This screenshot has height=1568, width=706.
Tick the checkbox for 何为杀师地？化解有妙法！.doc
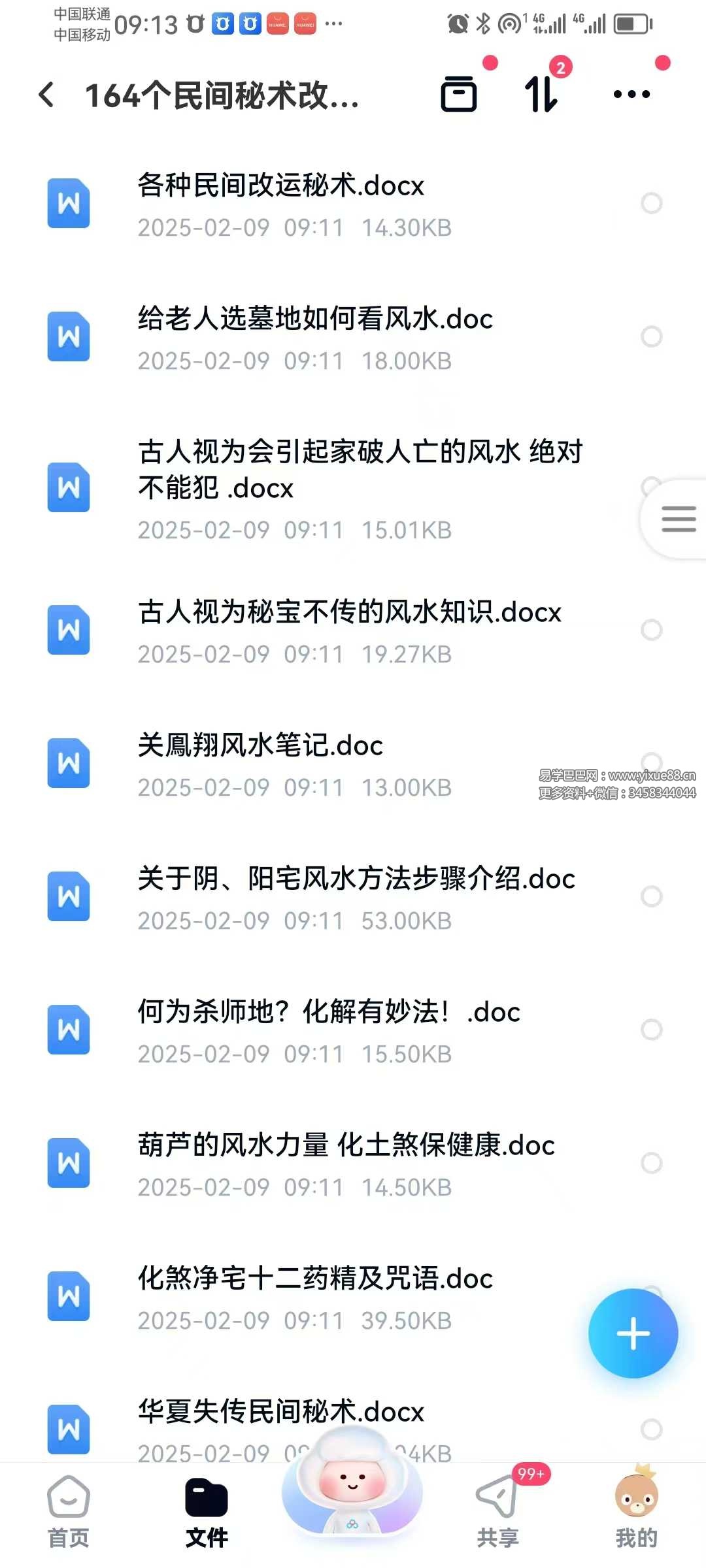pos(652,1030)
